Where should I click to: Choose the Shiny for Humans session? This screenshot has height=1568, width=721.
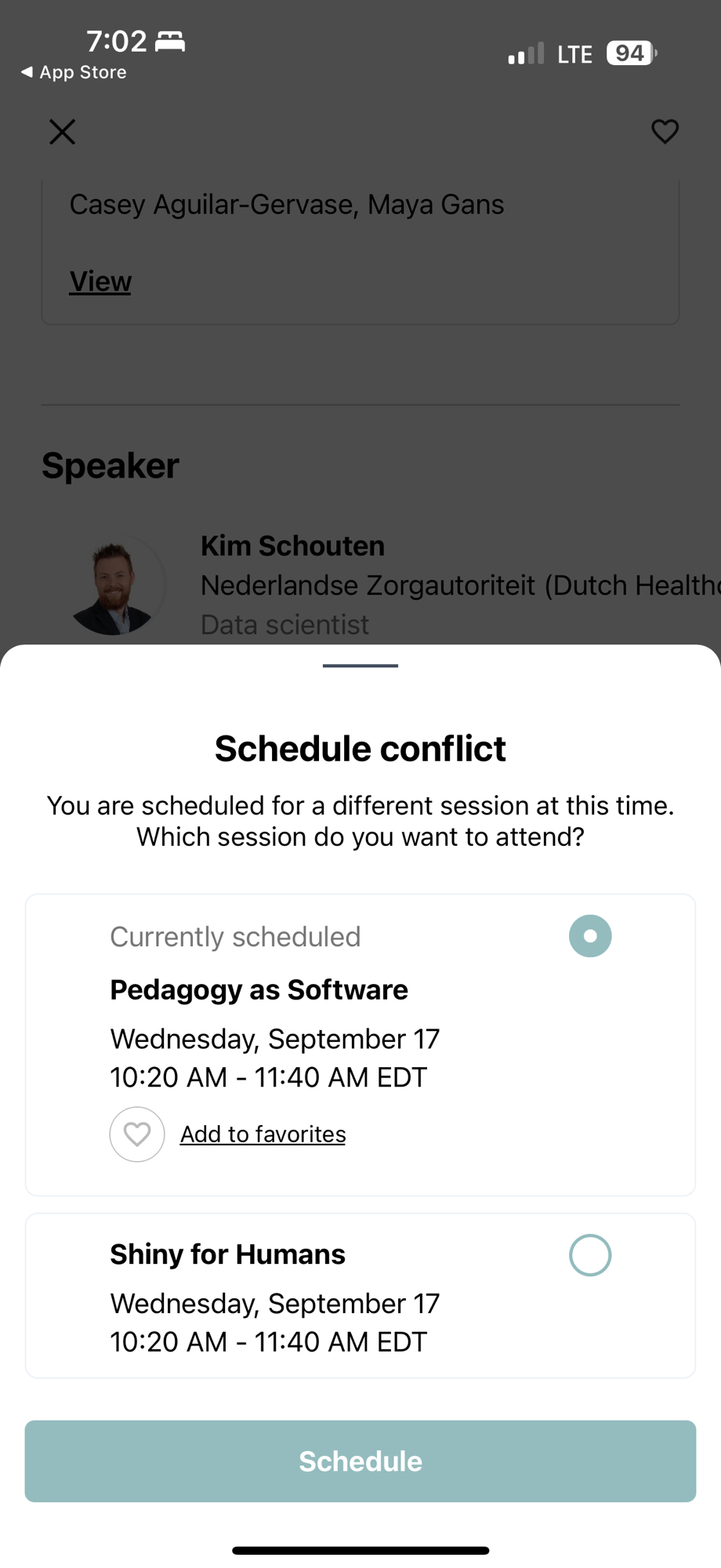[x=589, y=1255]
